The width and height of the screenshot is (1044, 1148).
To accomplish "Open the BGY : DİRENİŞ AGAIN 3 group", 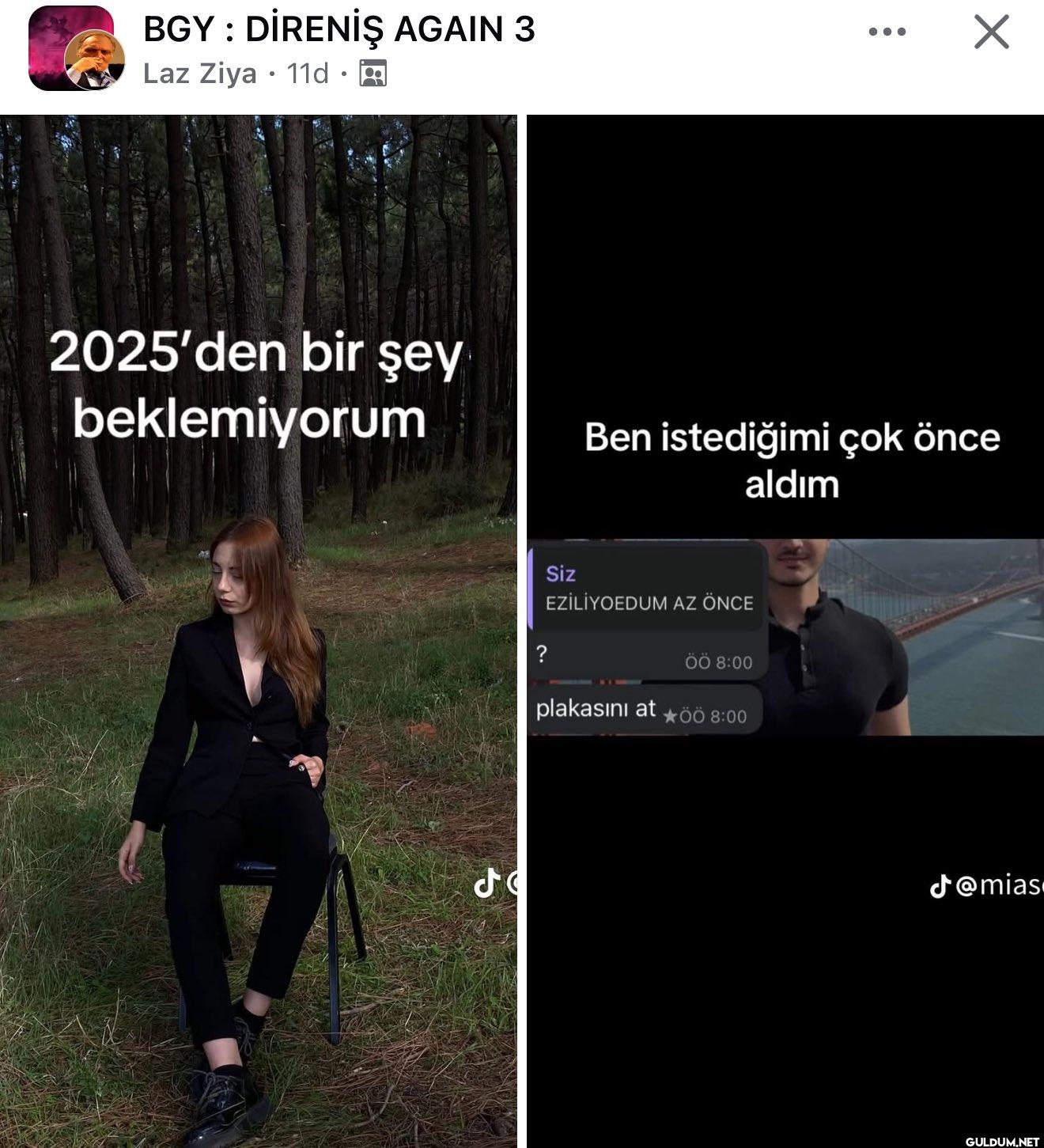I will click(x=339, y=29).
